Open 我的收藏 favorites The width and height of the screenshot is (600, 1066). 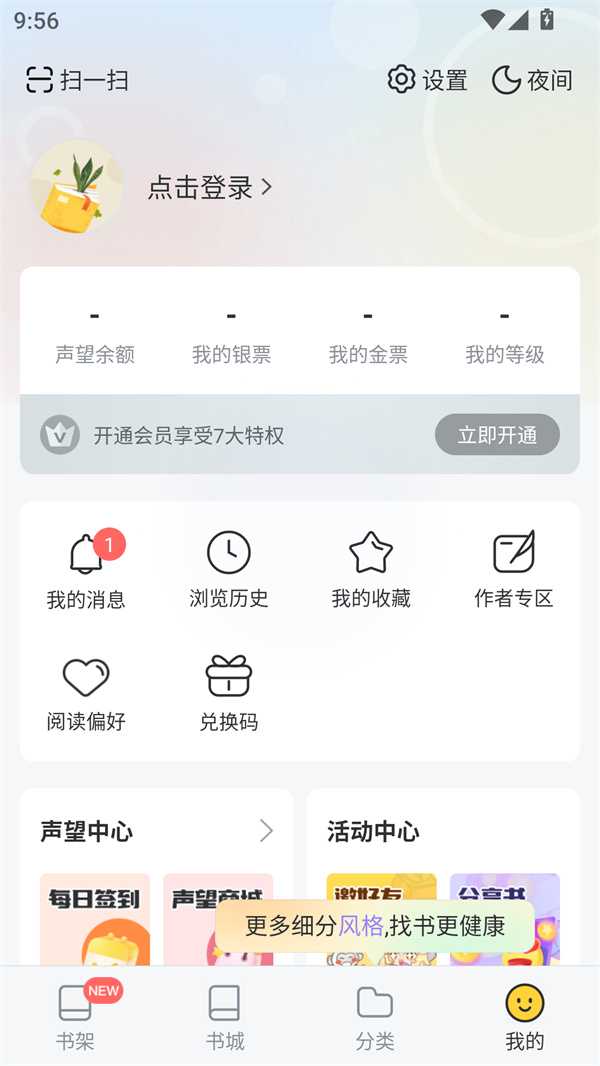371,570
